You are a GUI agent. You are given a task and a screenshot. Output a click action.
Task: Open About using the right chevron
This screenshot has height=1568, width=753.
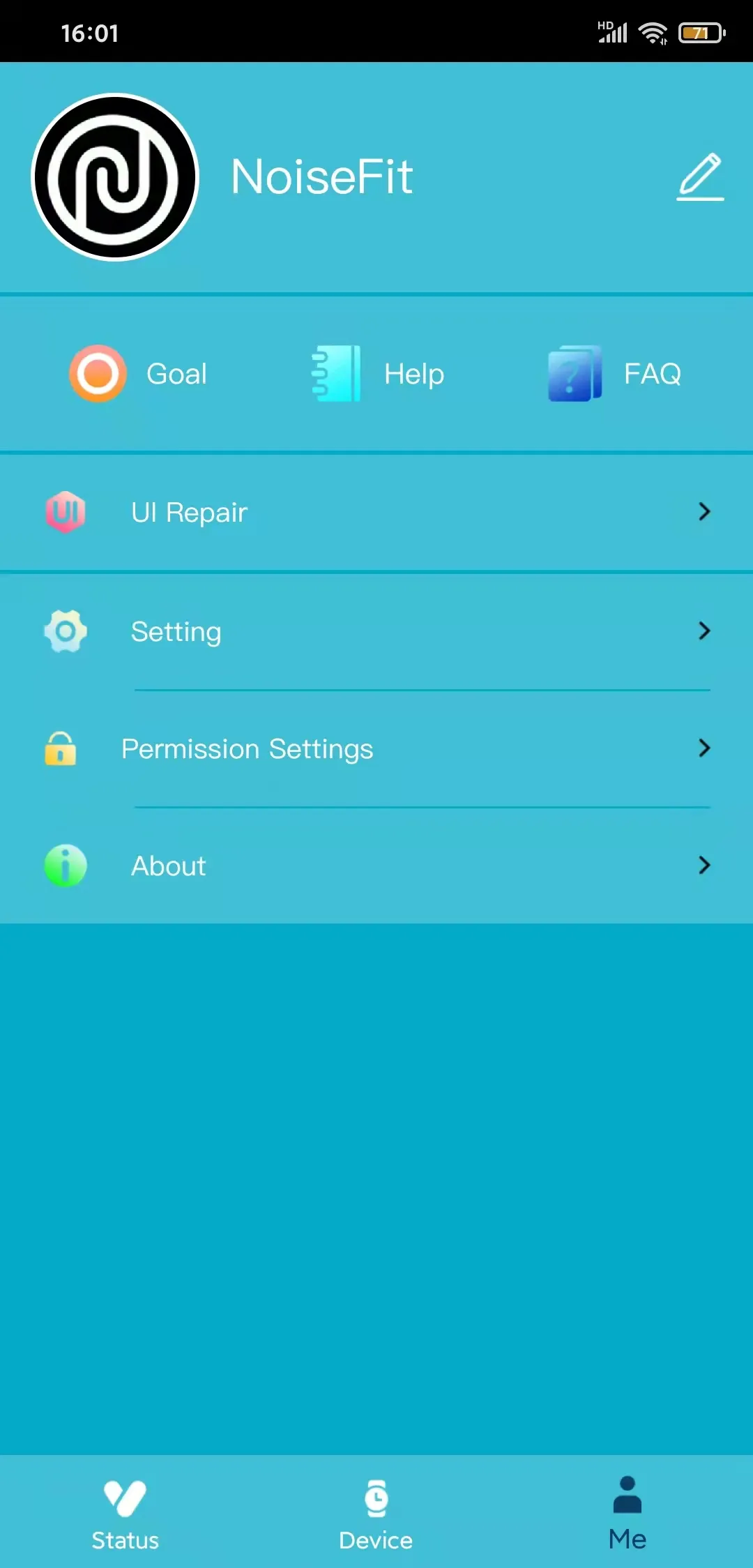point(703,865)
